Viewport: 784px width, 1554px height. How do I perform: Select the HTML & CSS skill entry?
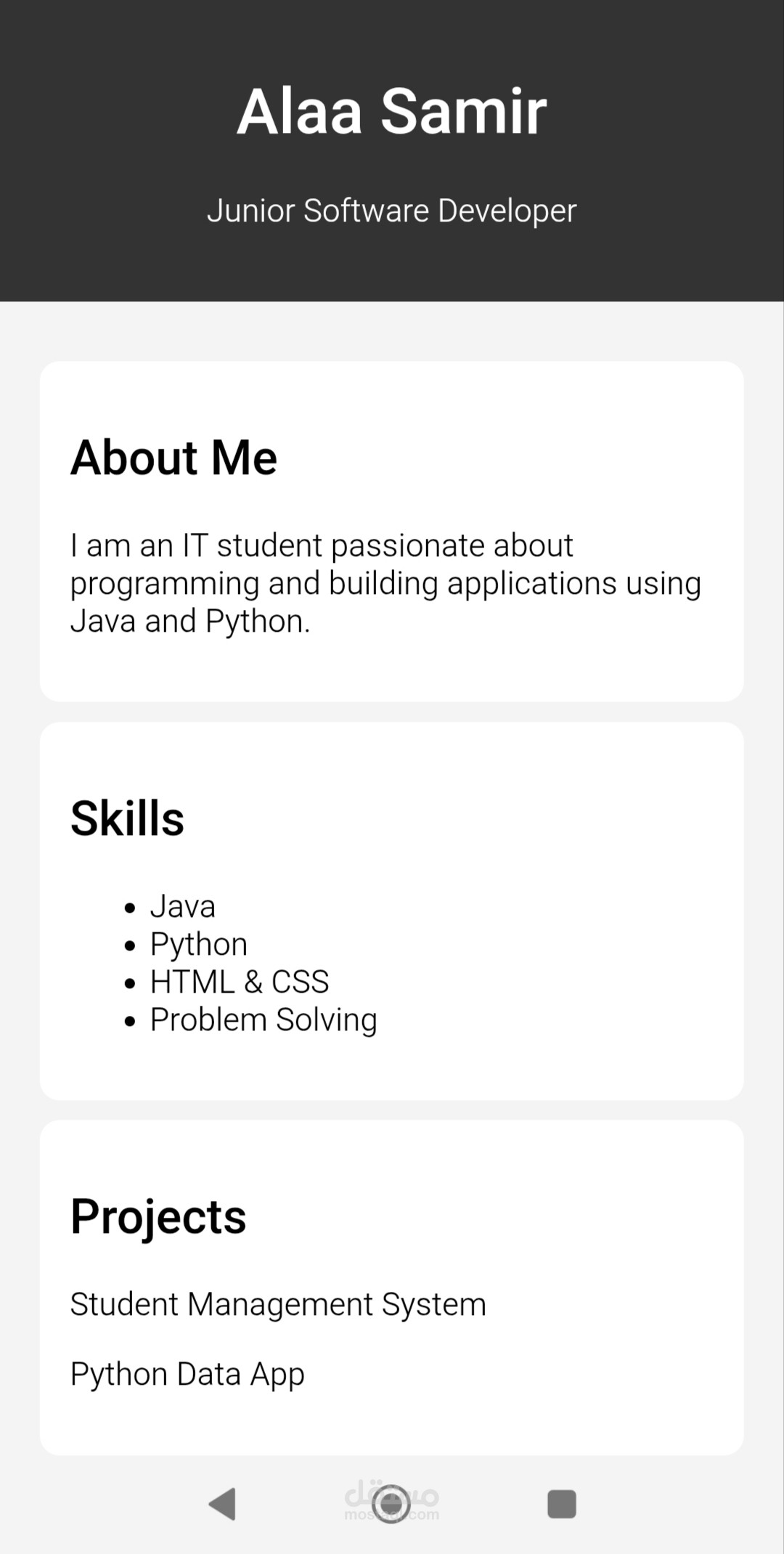[x=238, y=981]
